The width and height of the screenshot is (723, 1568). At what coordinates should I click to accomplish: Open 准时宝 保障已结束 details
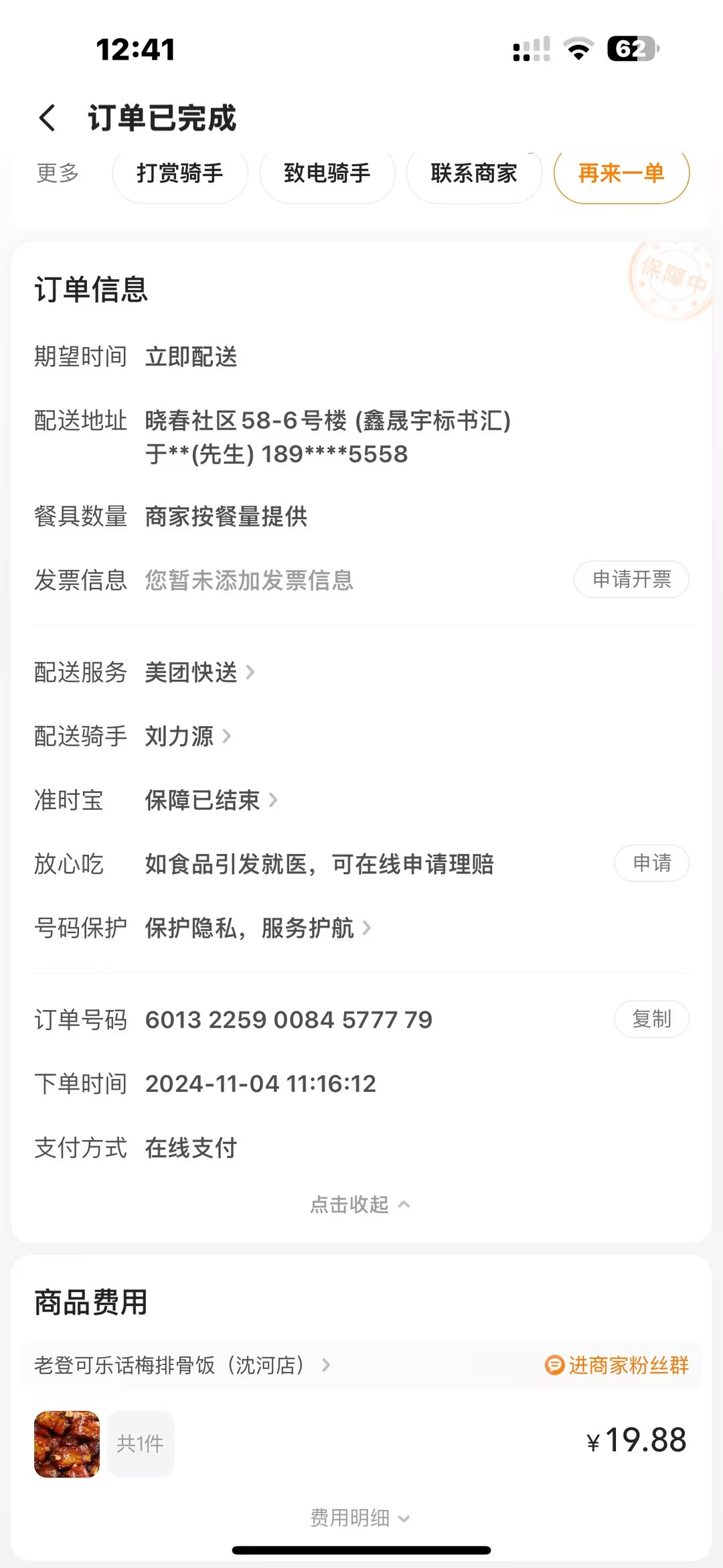[x=210, y=800]
